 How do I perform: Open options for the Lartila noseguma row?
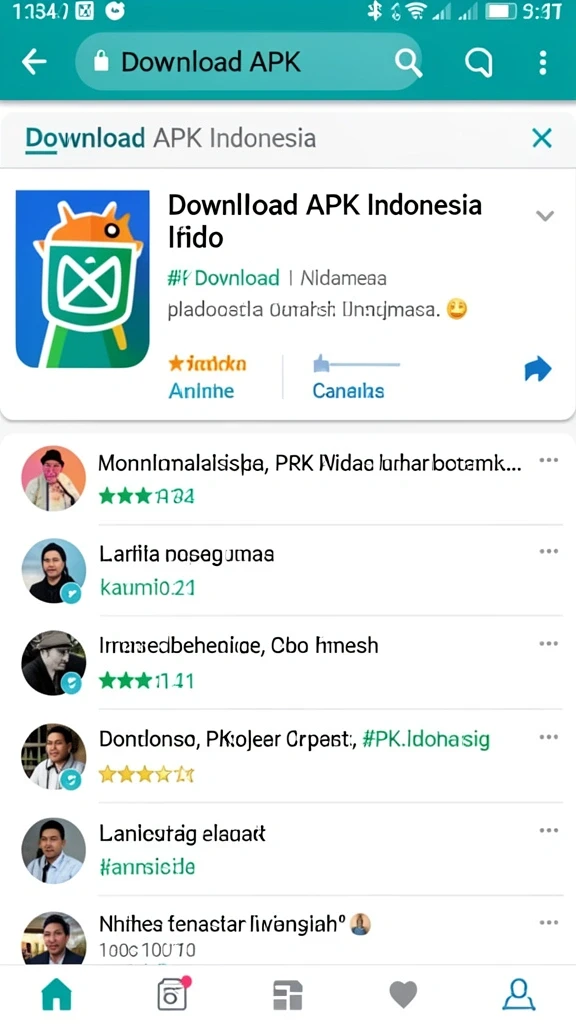tap(549, 552)
